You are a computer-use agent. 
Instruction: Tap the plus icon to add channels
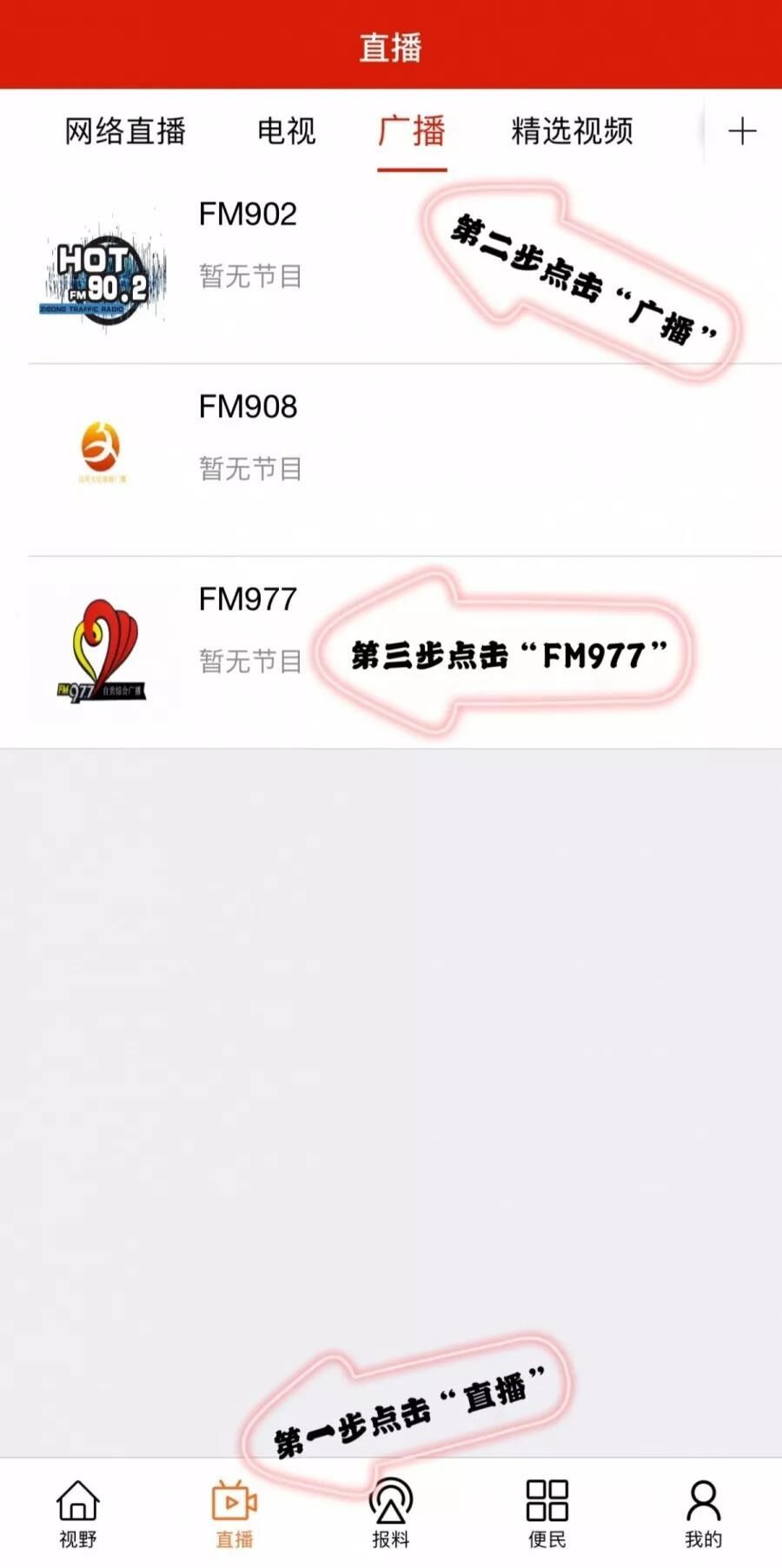pyautogui.click(x=742, y=132)
